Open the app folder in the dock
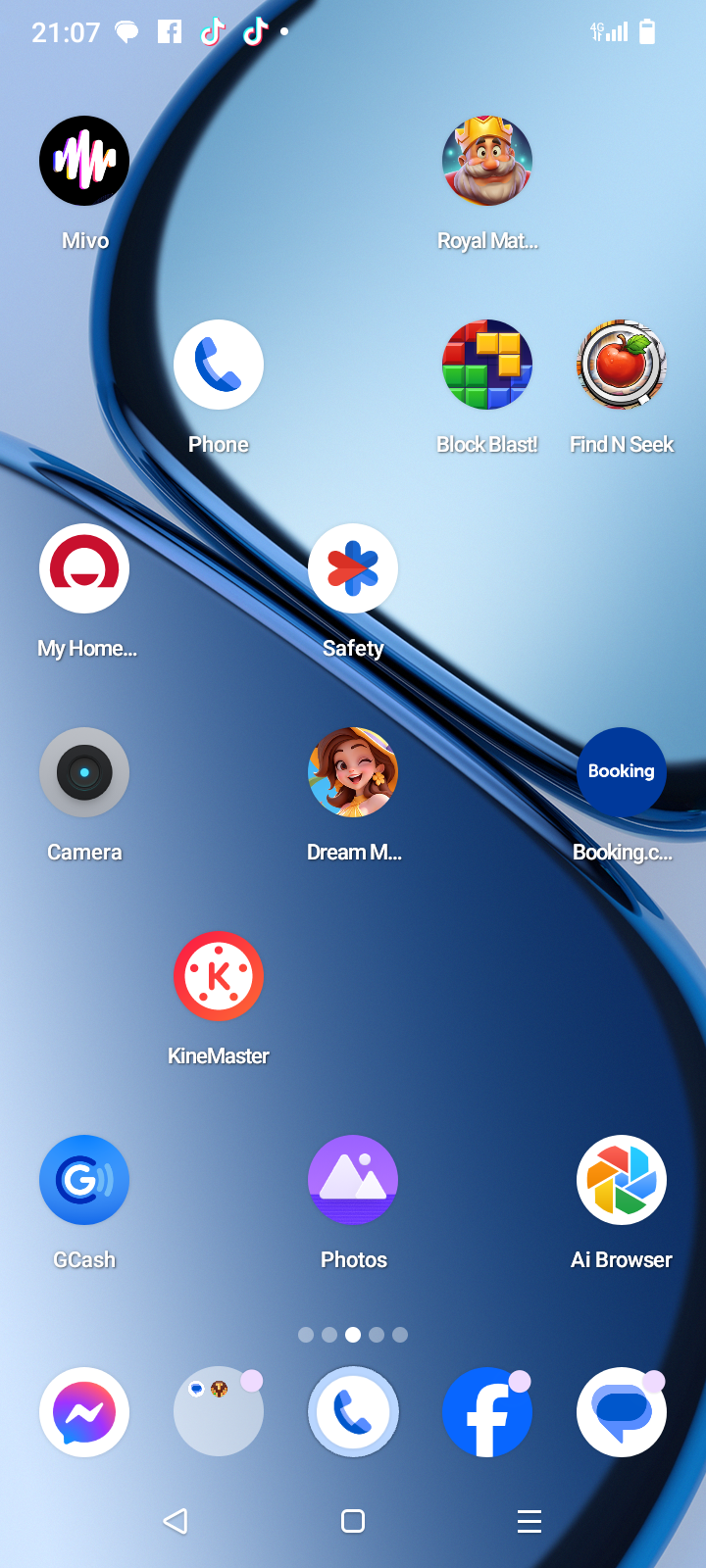The width and height of the screenshot is (706, 1568). tap(219, 1412)
